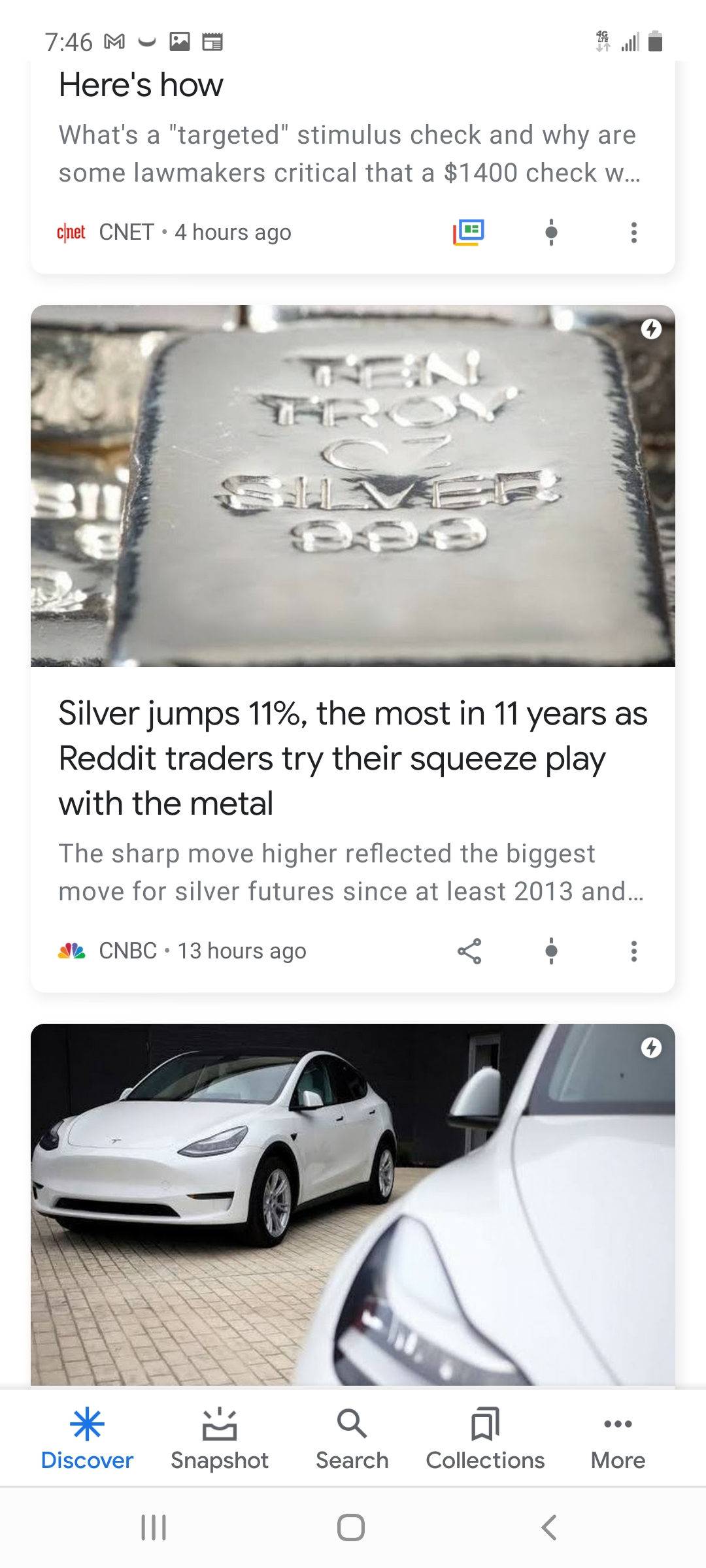Return to the home screen
The width and height of the screenshot is (706, 1568).
(x=351, y=1527)
